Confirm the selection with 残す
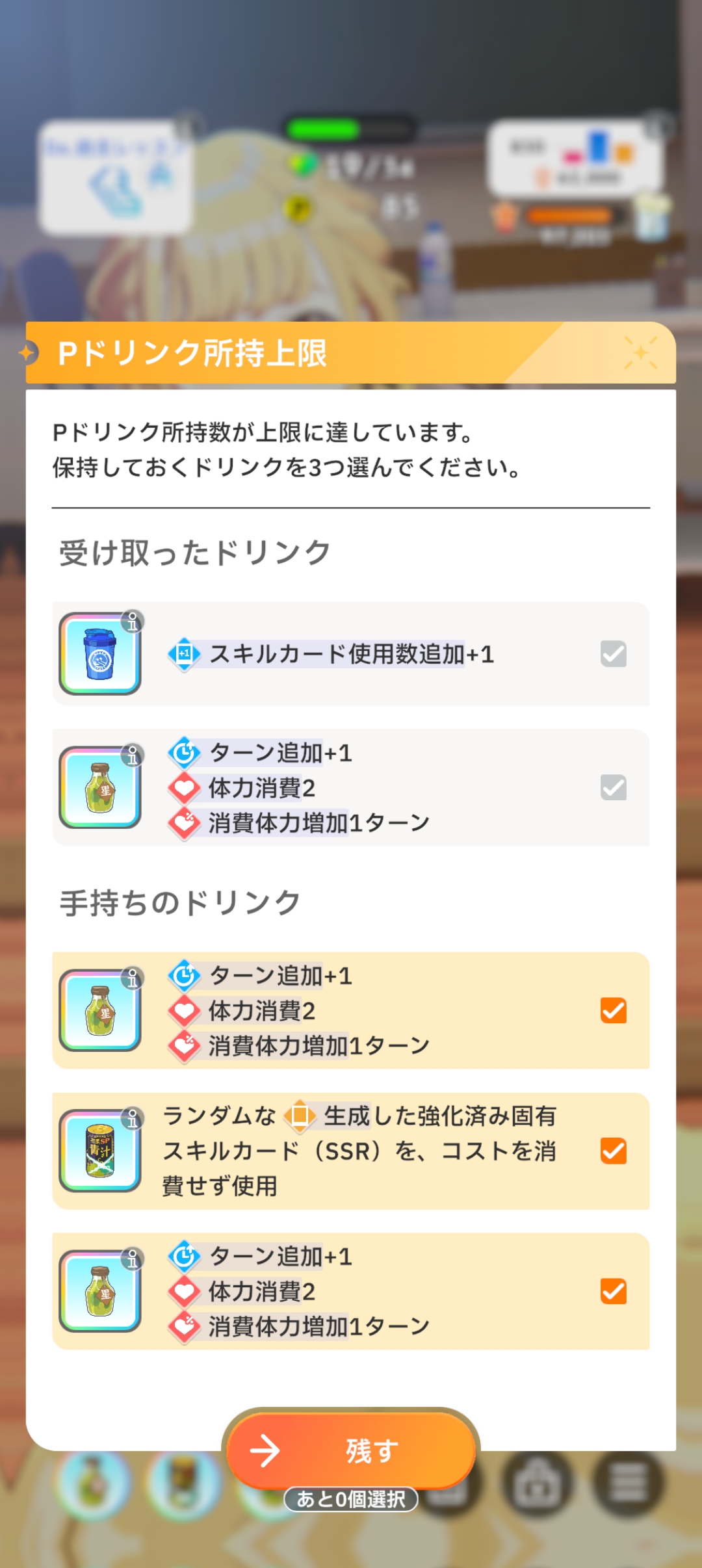The width and height of the screenshot is (702, 1568). click(351, 1450)
